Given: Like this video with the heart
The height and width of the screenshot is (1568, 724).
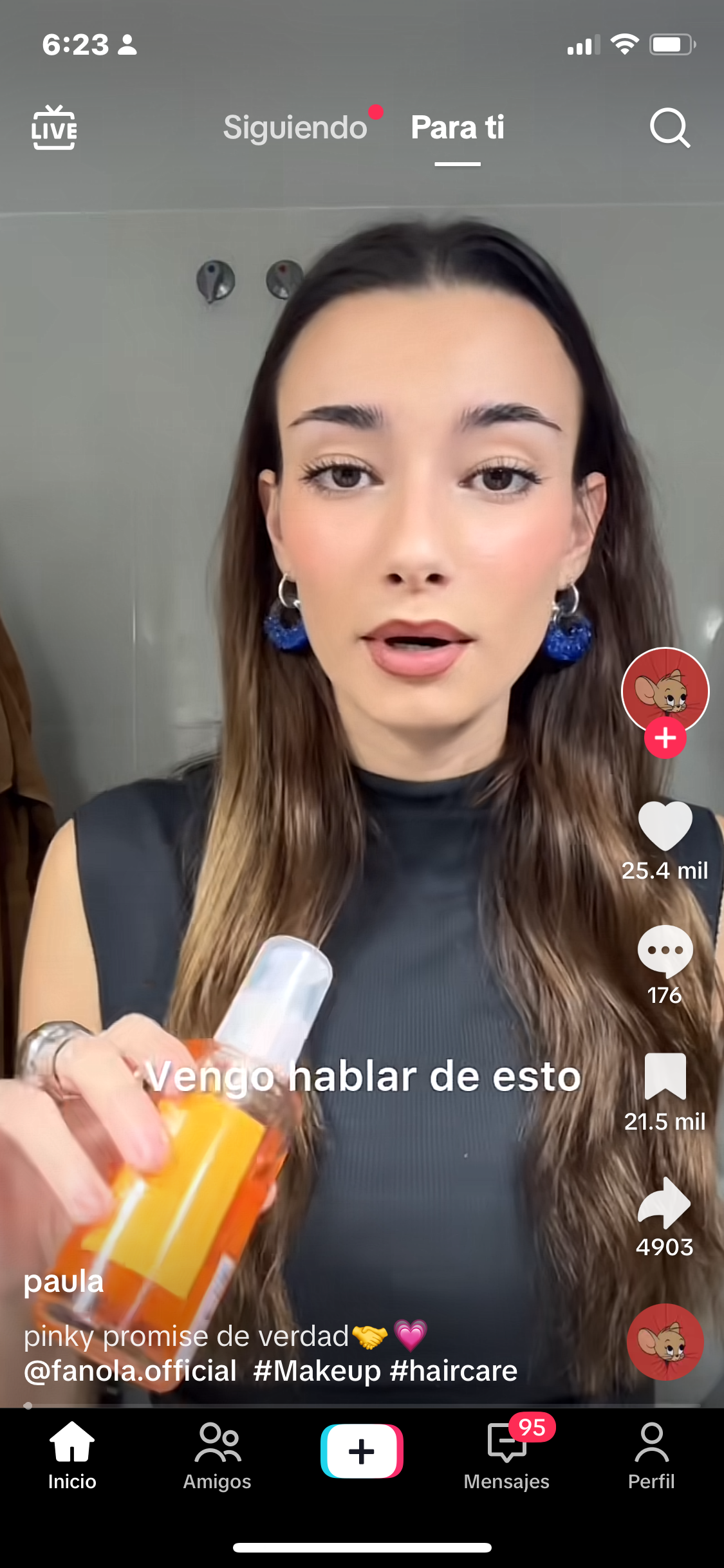Looking at the screenshot, I should coord(665,826).
